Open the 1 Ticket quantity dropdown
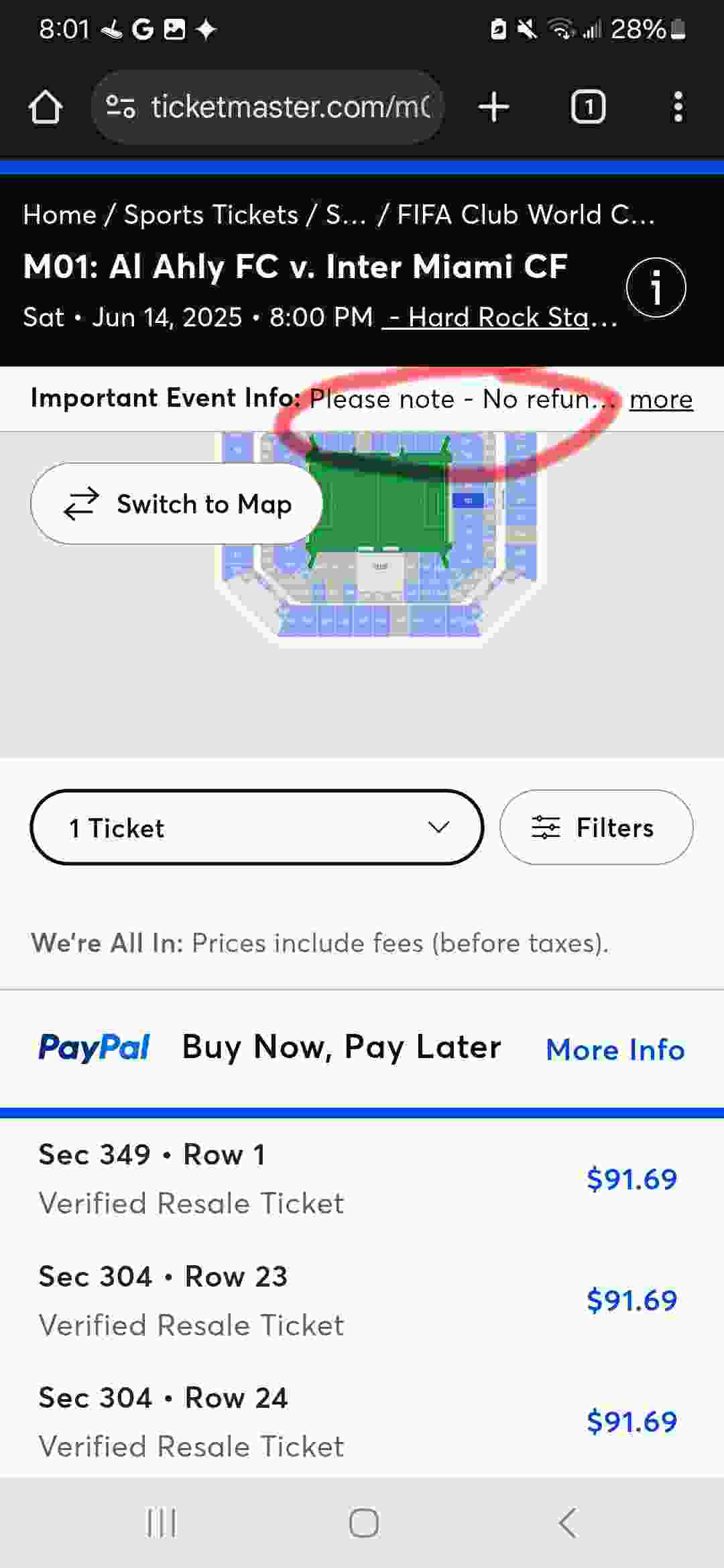 [x=257, y=828]
